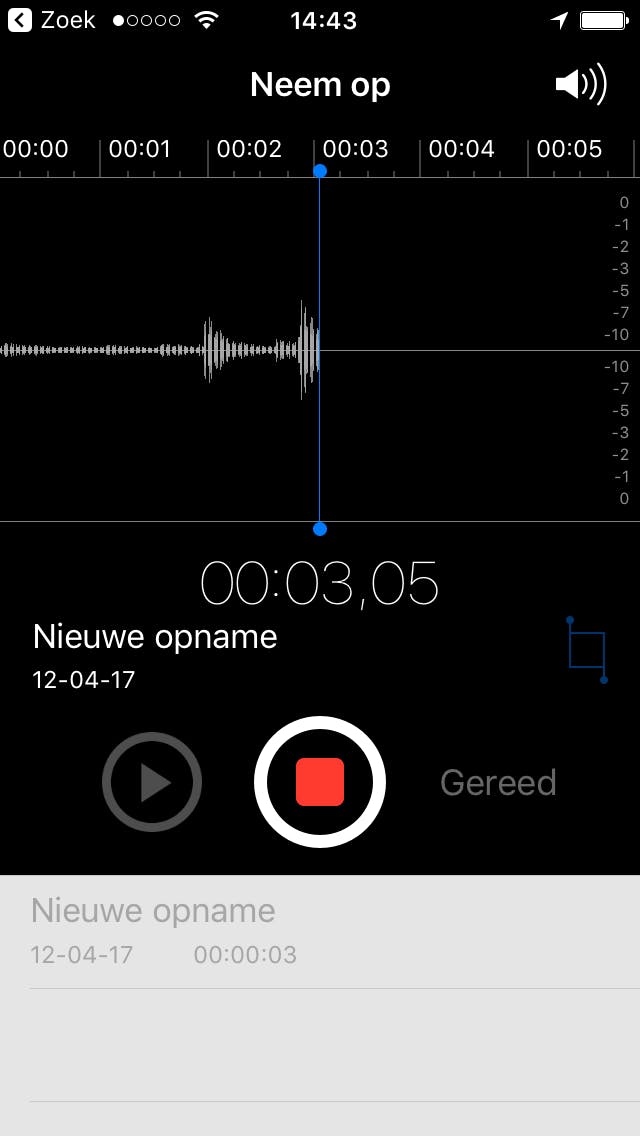Toggle the speaker output icon
This screenshot has height=1136, width=640.
(580, 85)
